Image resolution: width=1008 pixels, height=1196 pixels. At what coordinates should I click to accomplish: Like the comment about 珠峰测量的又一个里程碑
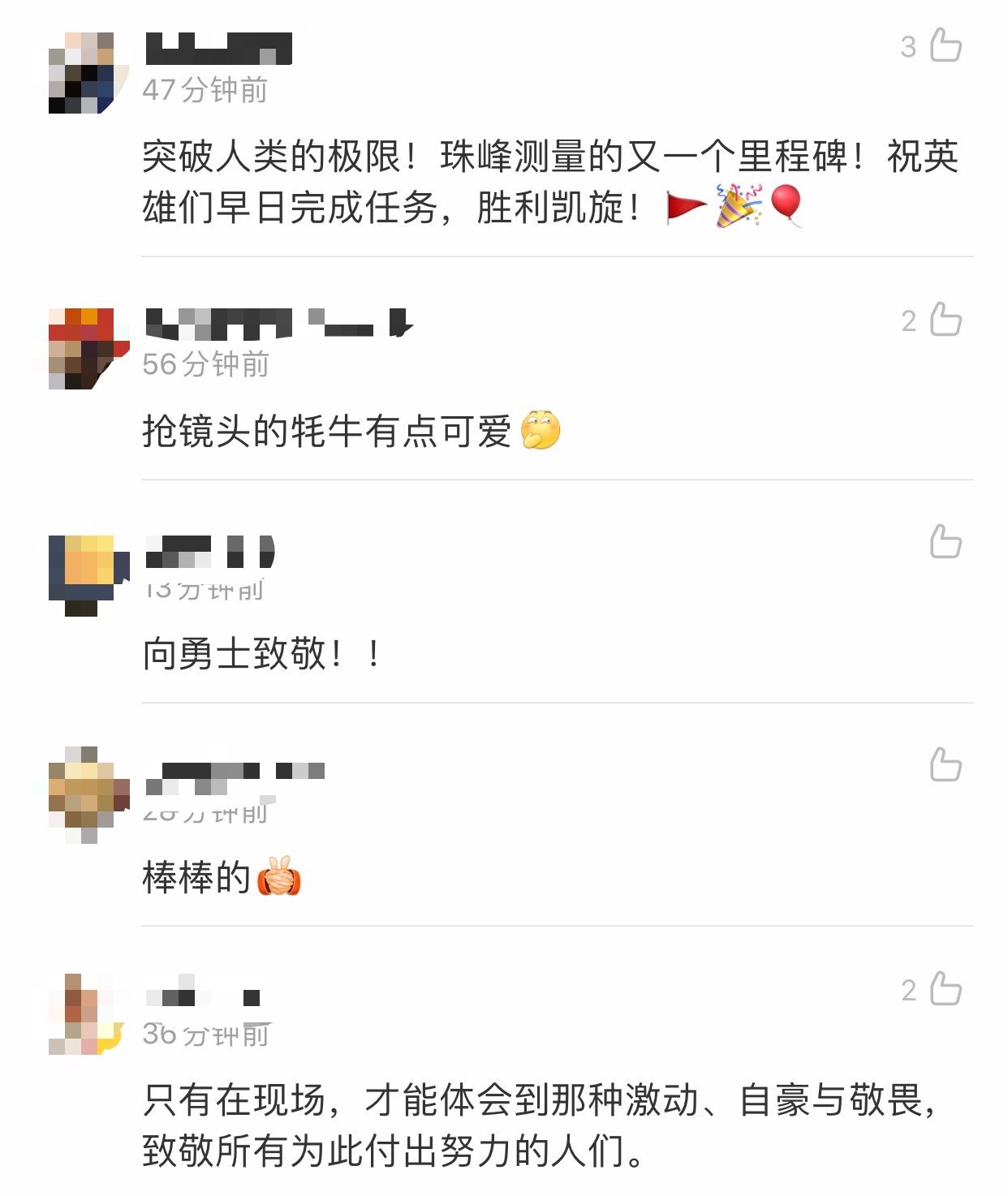(x=946, y=45)
